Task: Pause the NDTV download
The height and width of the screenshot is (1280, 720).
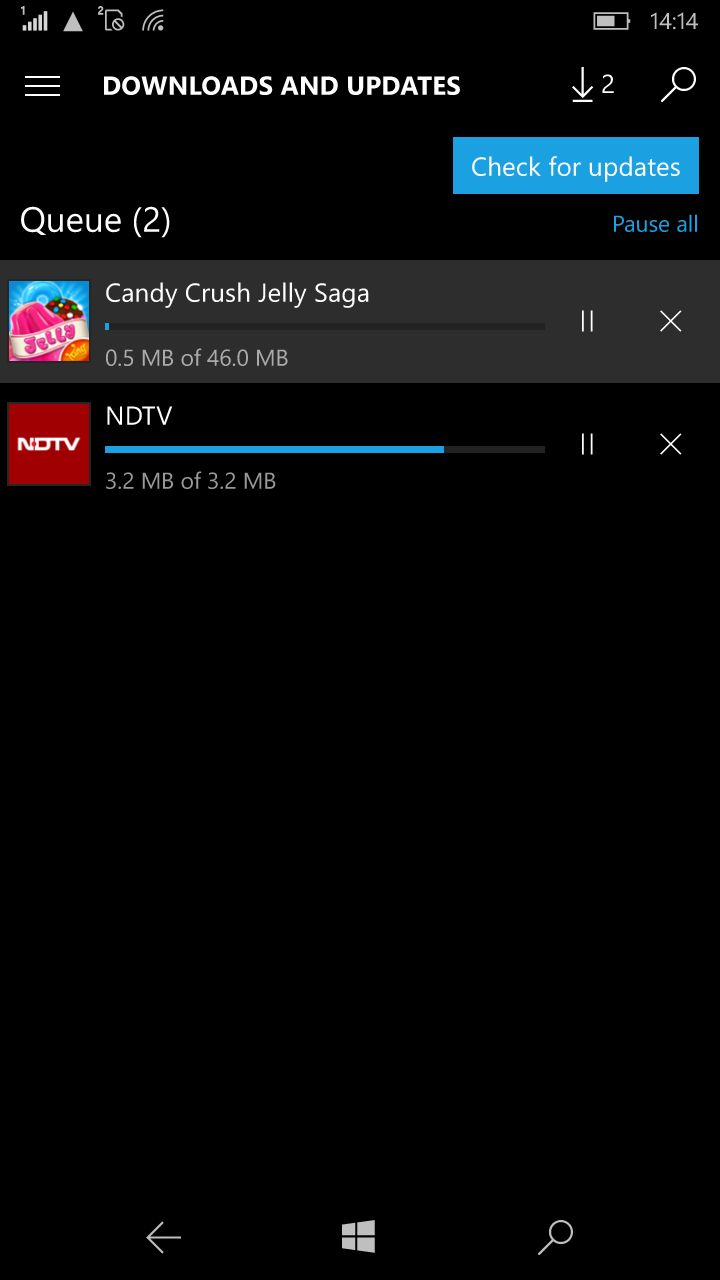Action: click(587, 444)
